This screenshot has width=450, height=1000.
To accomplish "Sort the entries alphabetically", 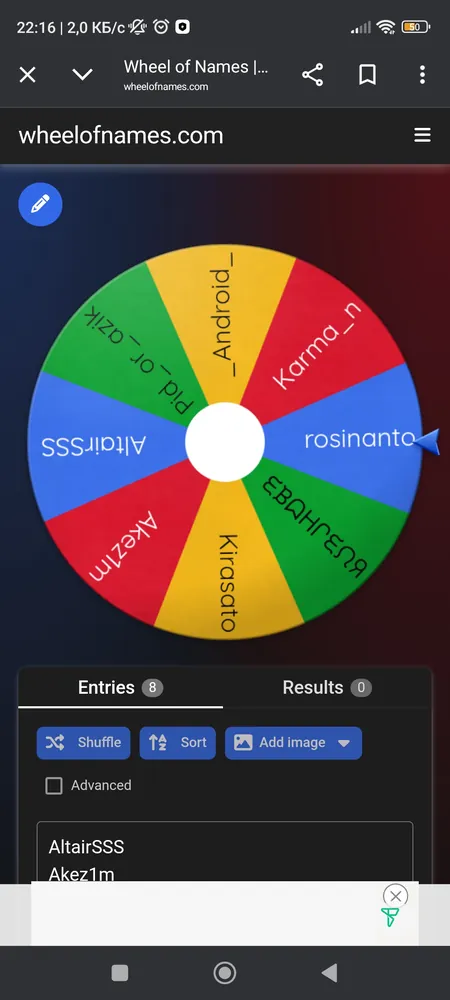I will [x=178, y=743].
